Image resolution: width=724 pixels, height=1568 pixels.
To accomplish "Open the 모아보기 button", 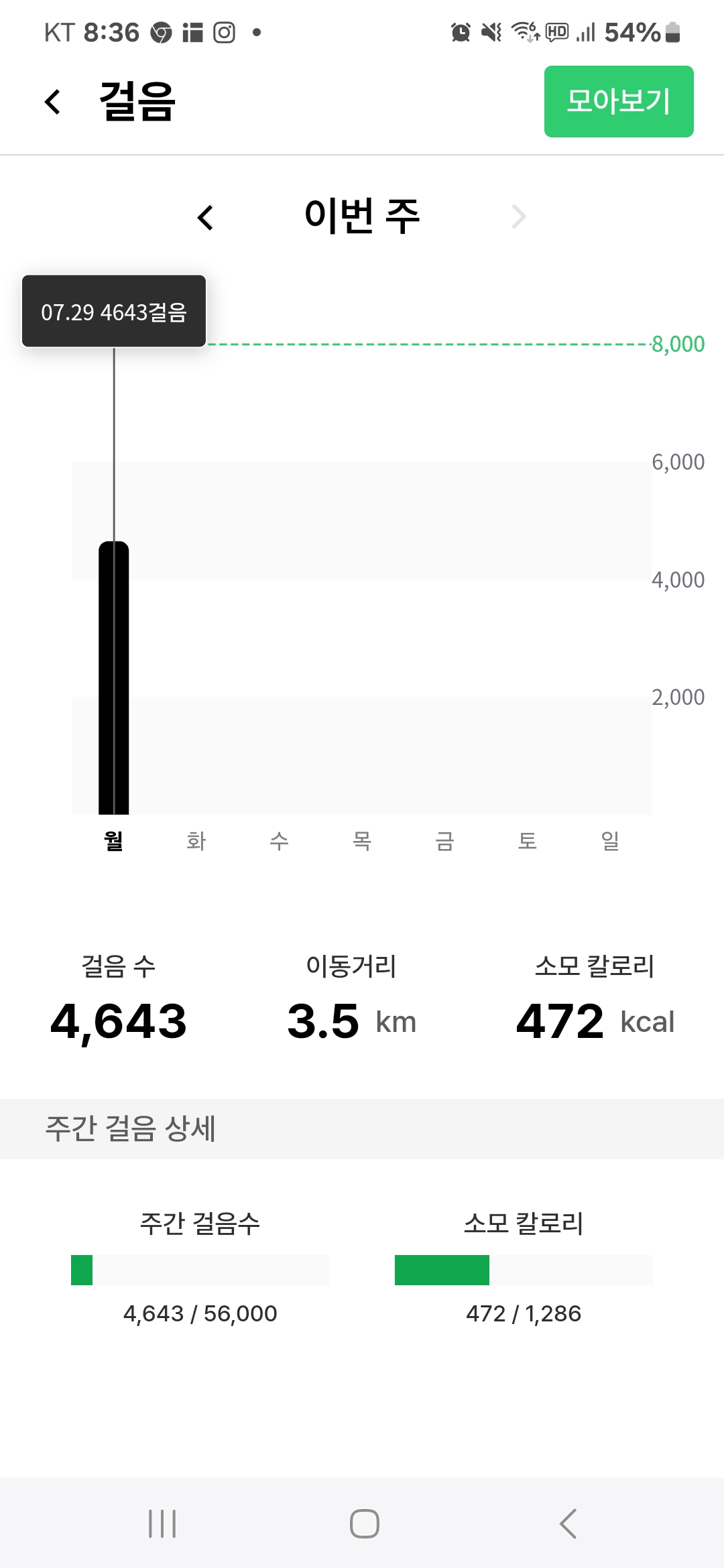I will (x=618, y=101).
